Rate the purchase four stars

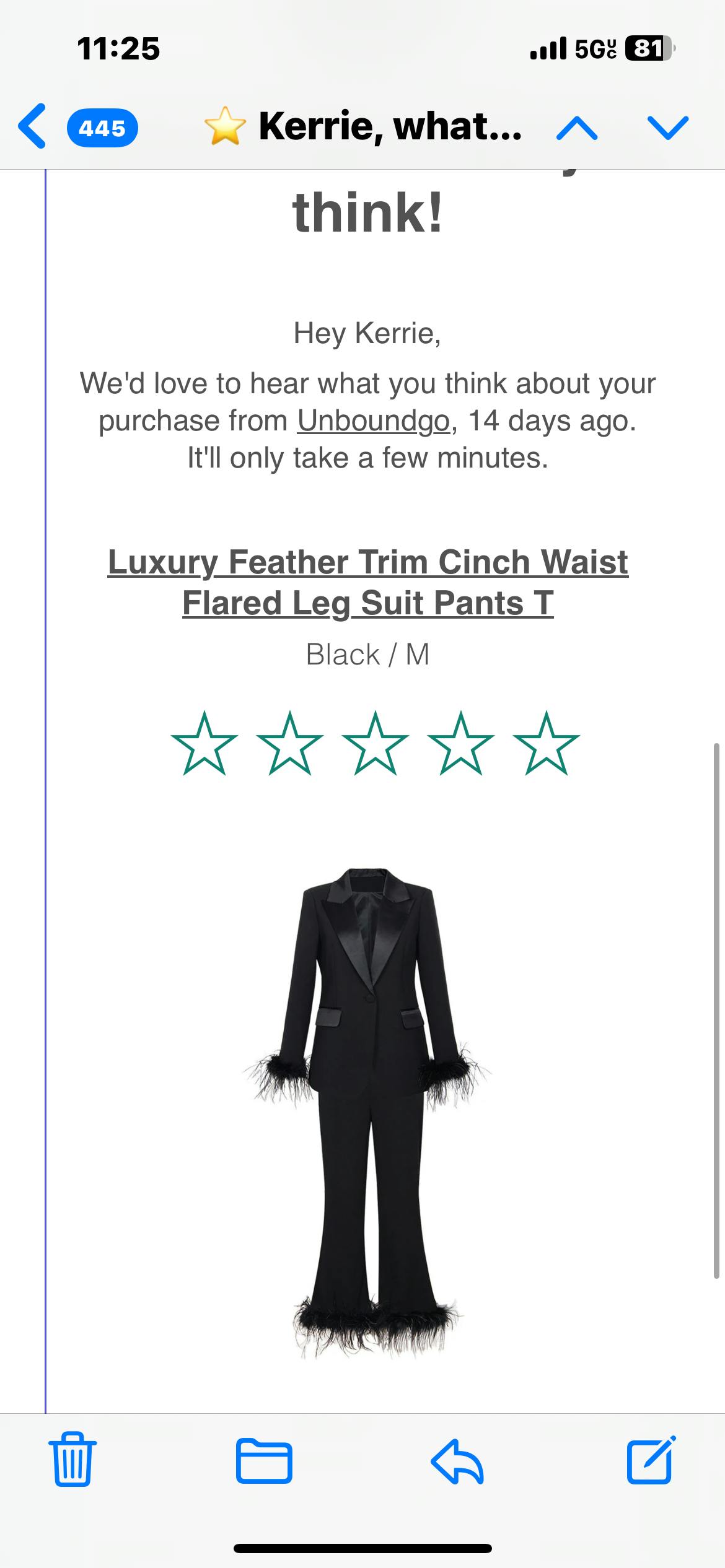[460, 743]
